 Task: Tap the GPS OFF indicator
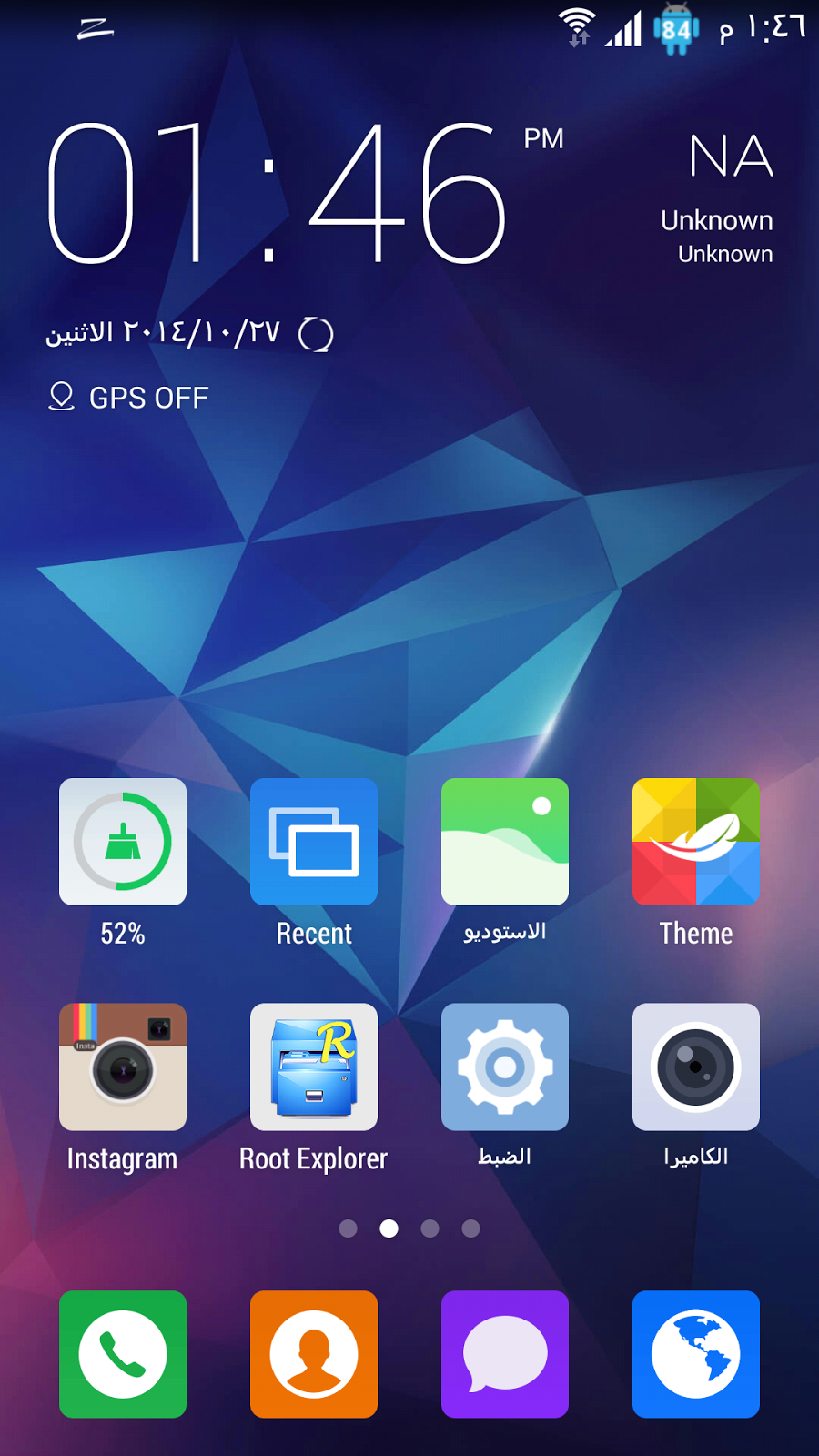tap(128, 398)
